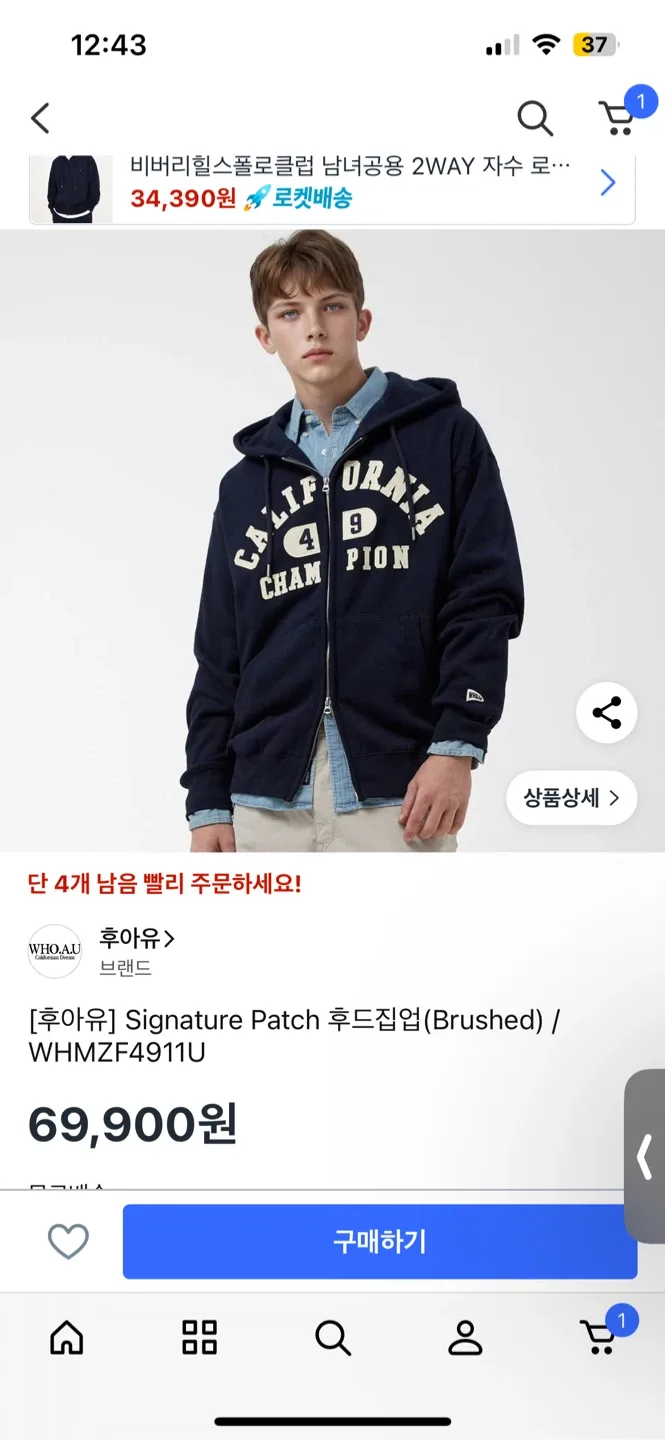Screen dimensions: 665x1440
Task: Switch to the search tab
Action: (332, 1337)
